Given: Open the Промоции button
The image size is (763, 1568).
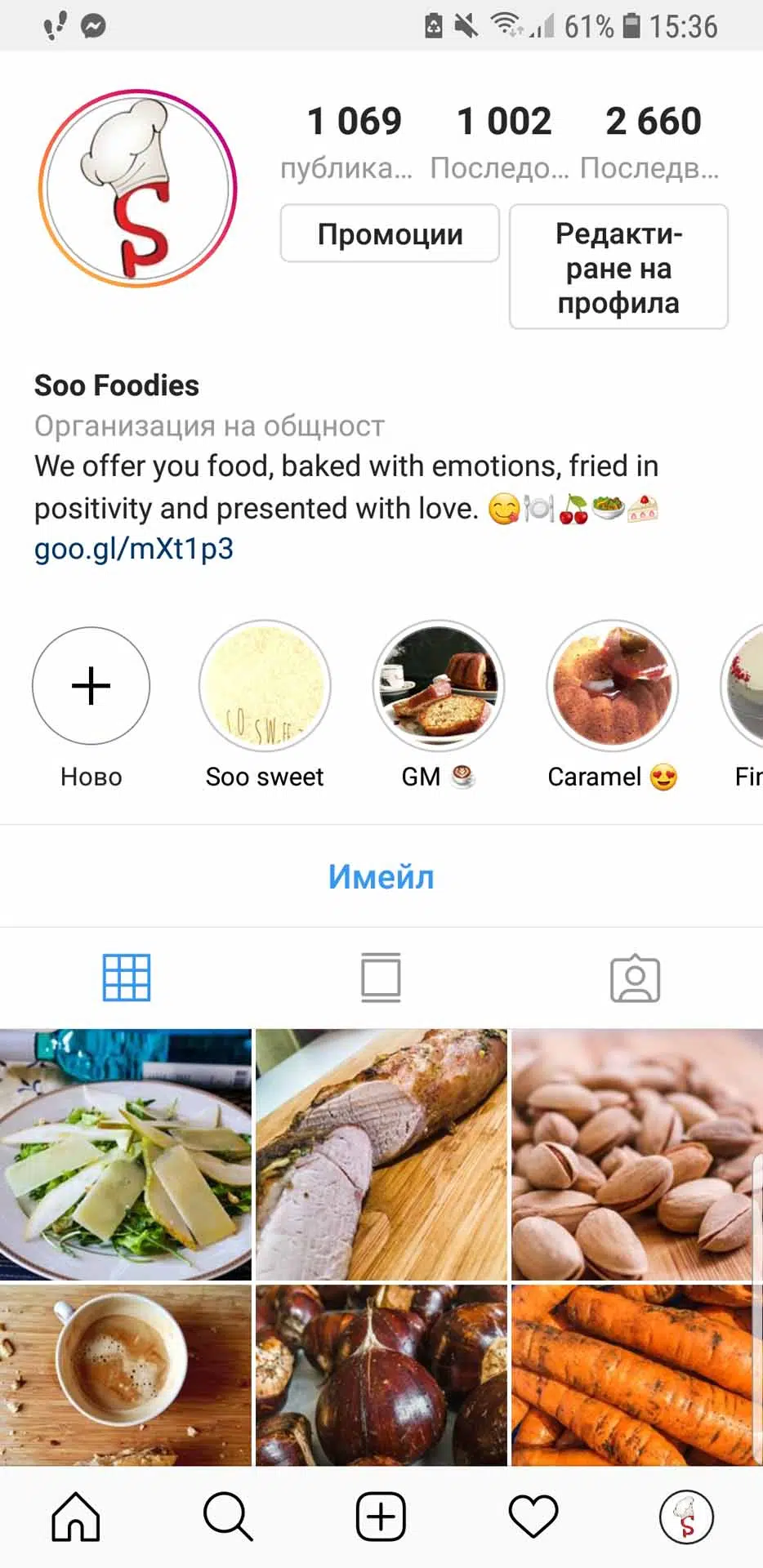Looking at the screenshot, I should coord(390,234).
